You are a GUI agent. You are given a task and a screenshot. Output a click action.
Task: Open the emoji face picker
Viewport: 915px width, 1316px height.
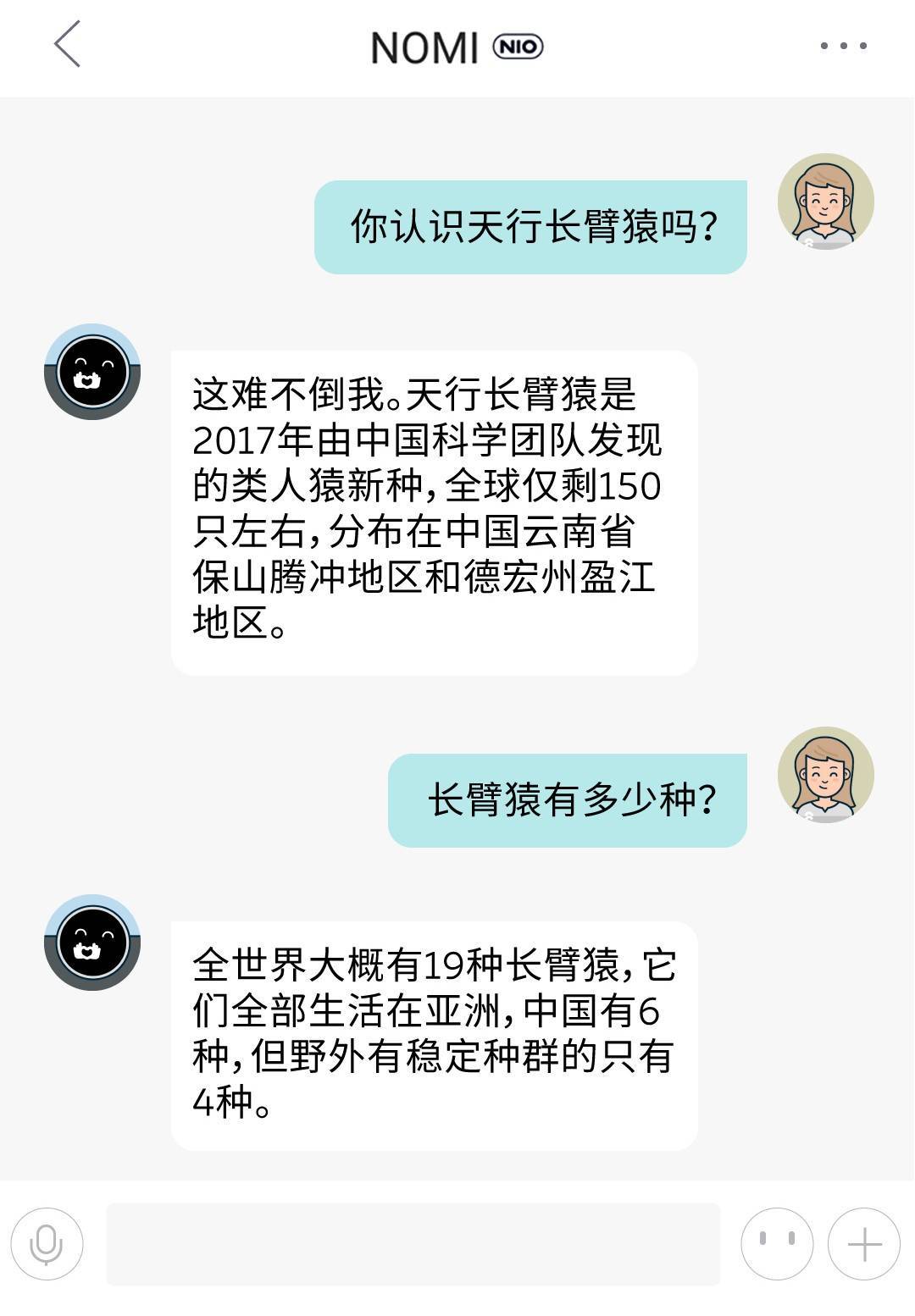point(777,1244)
